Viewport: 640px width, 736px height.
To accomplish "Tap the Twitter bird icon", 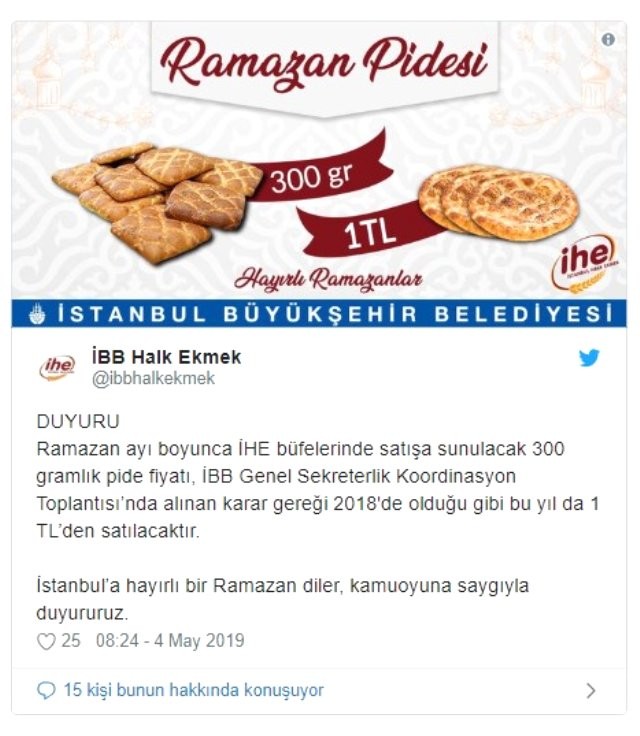I will [x=589, y=358].
